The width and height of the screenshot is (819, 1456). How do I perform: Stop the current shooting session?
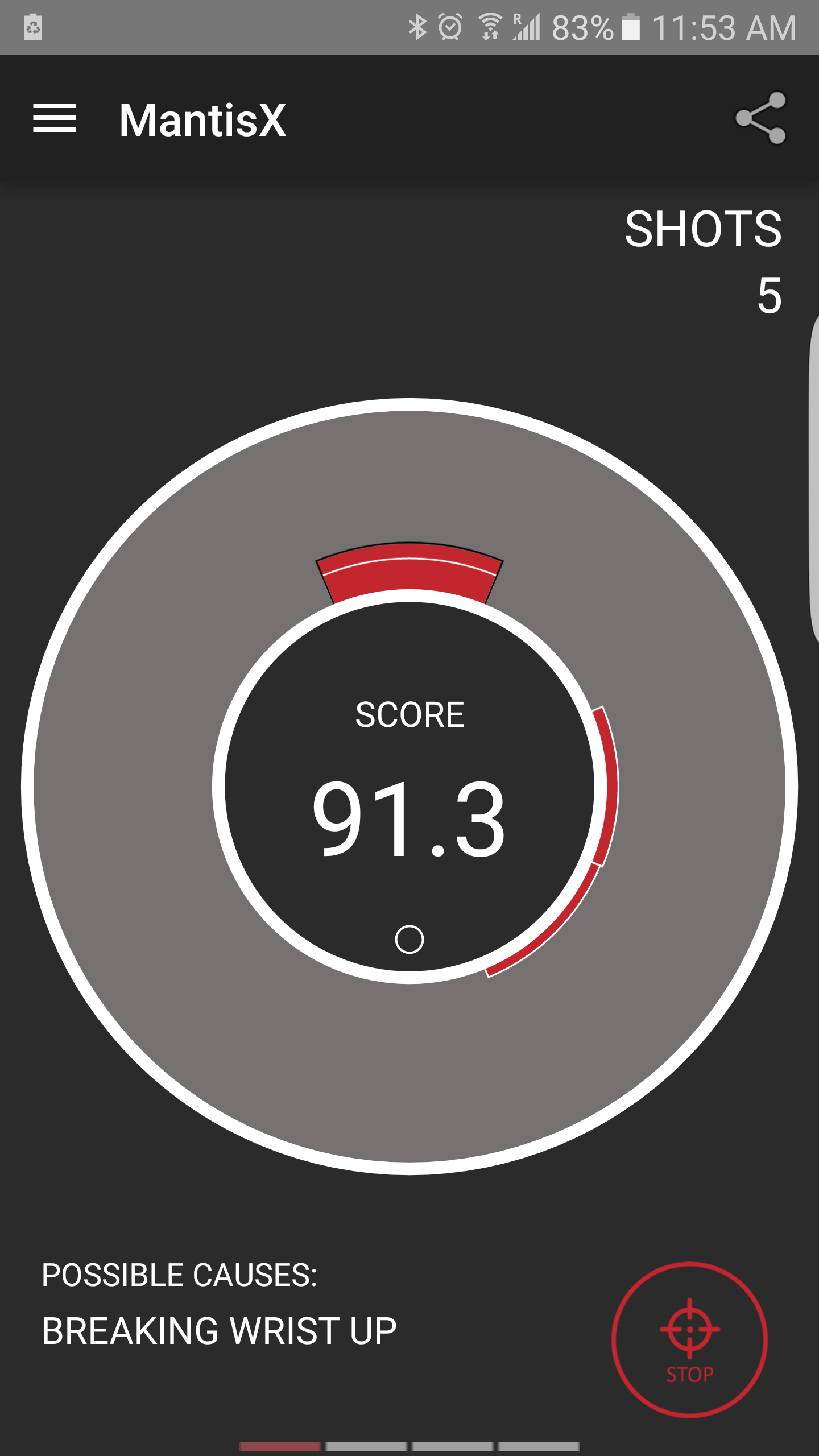click(x=689, y=1339)
